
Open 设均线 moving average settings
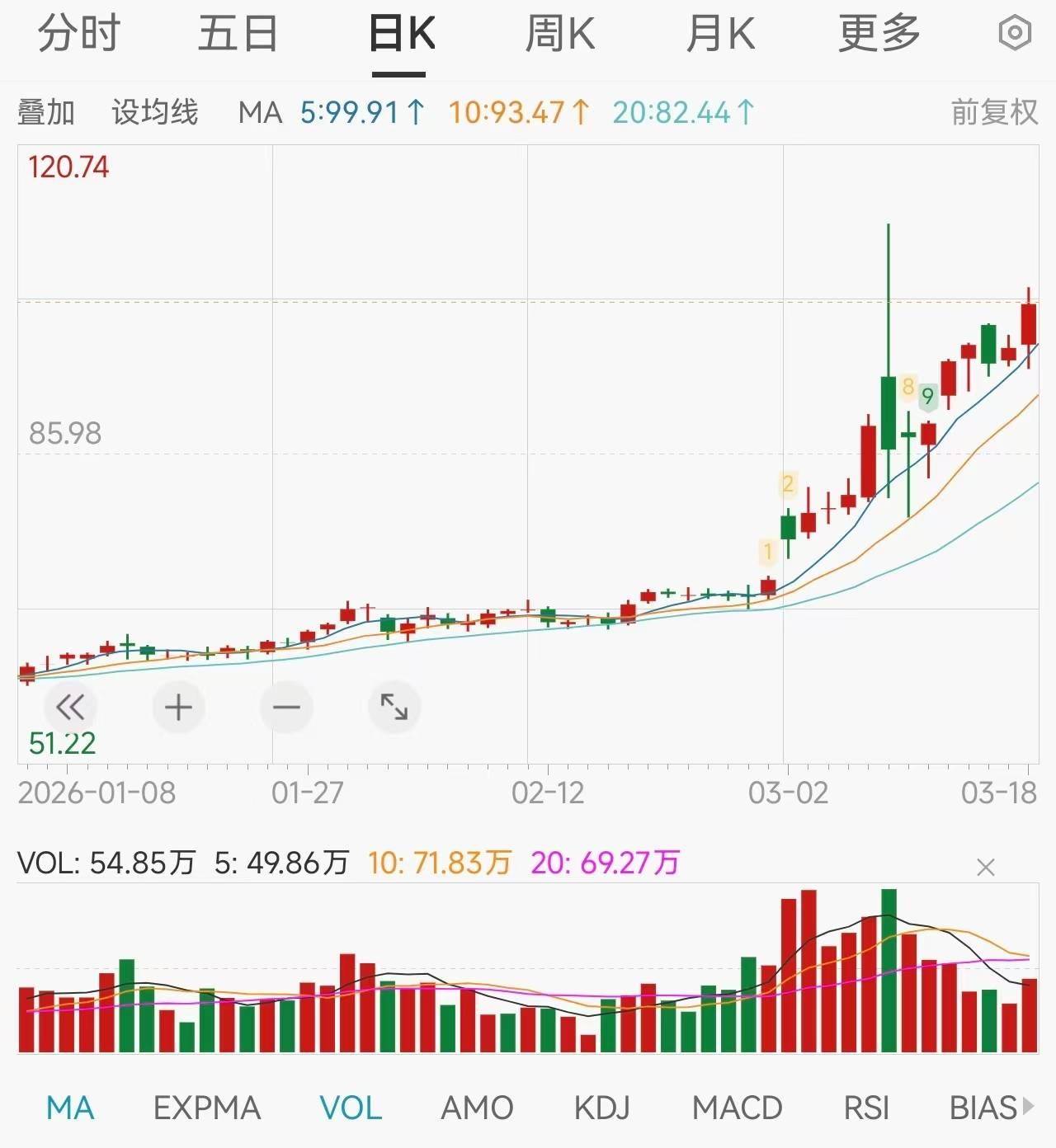(x=155, y=112)
